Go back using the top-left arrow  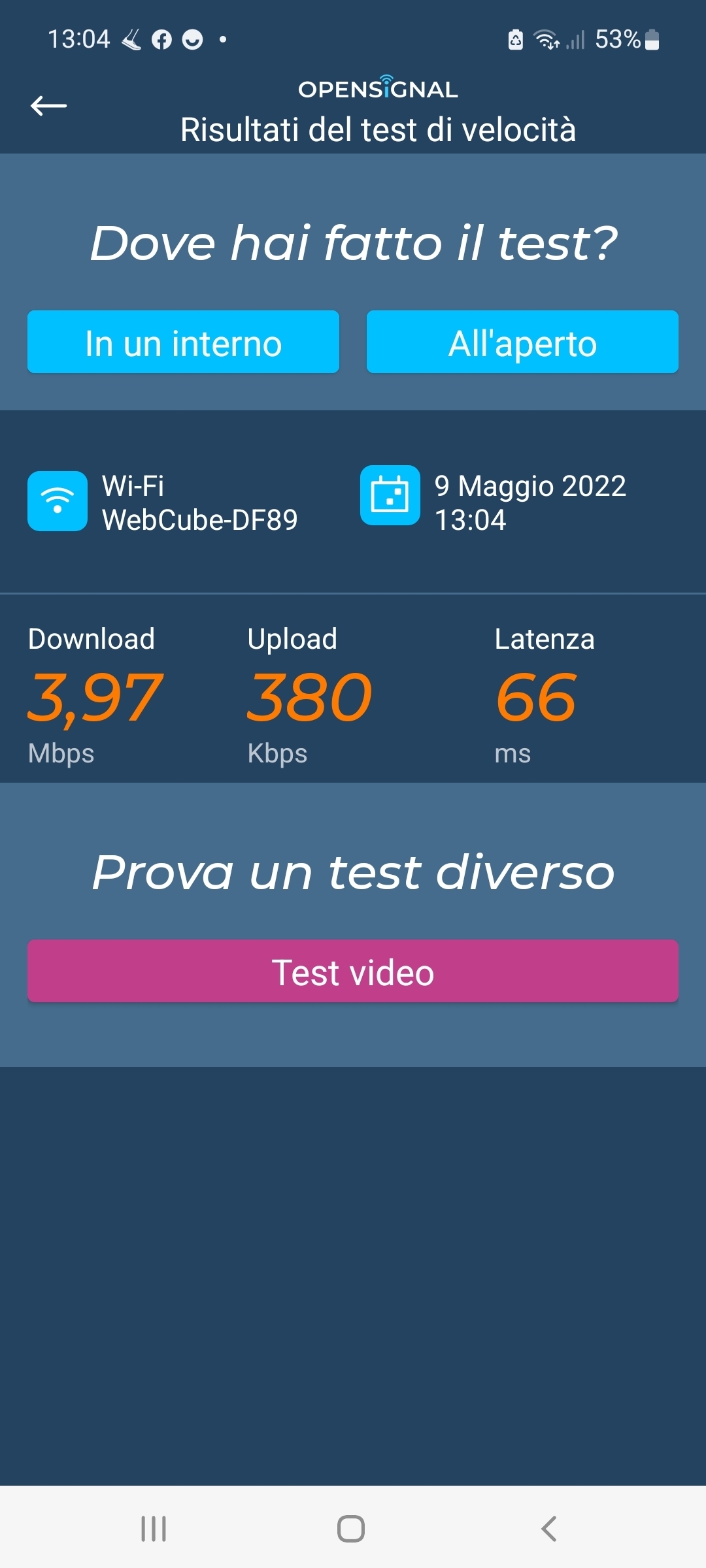[48, 105]
